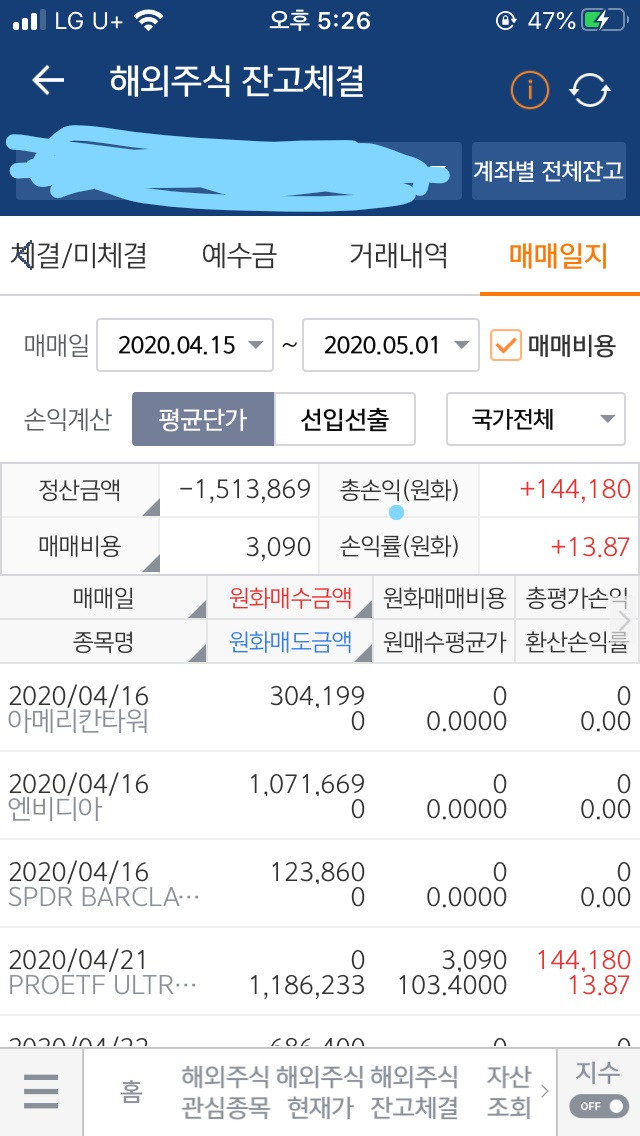Image resolution: width=640 pixels, height=1136 pixels.
Task: Open the hamburger menu
Action: 41,1092
